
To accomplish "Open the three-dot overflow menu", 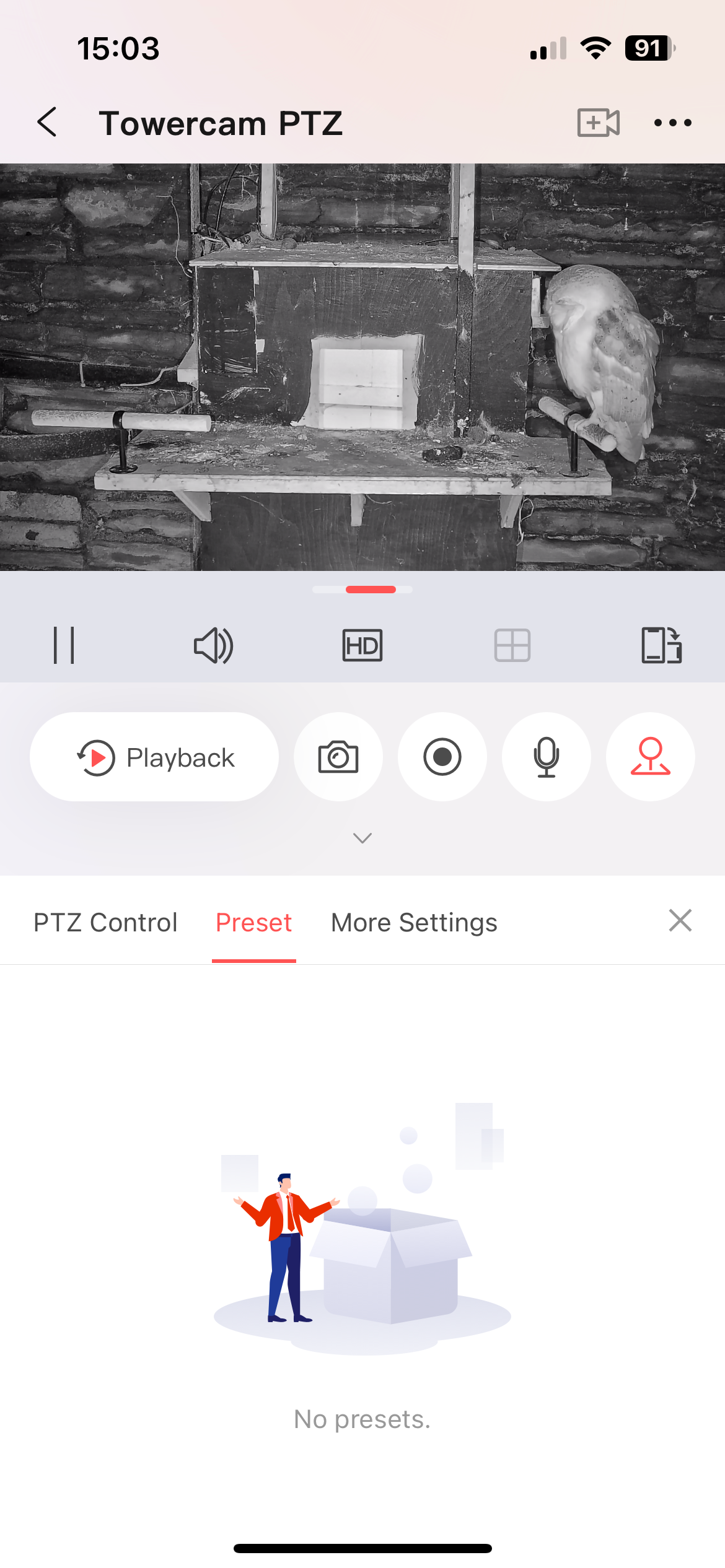I will point(672,123).
